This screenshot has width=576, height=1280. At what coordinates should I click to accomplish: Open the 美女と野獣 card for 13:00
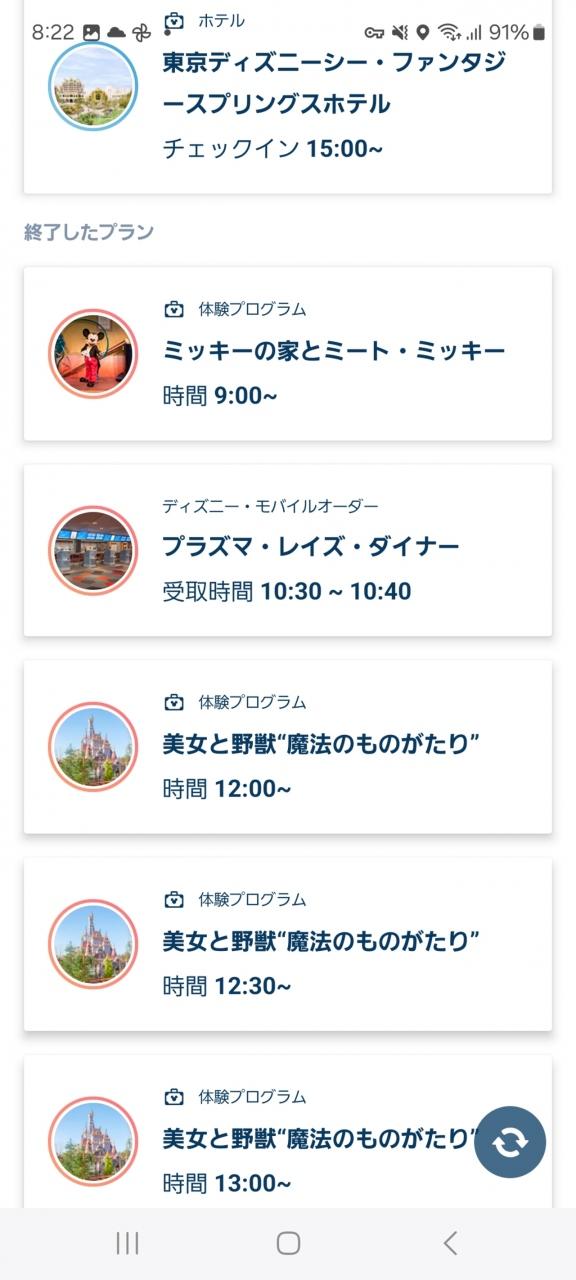288,1131
